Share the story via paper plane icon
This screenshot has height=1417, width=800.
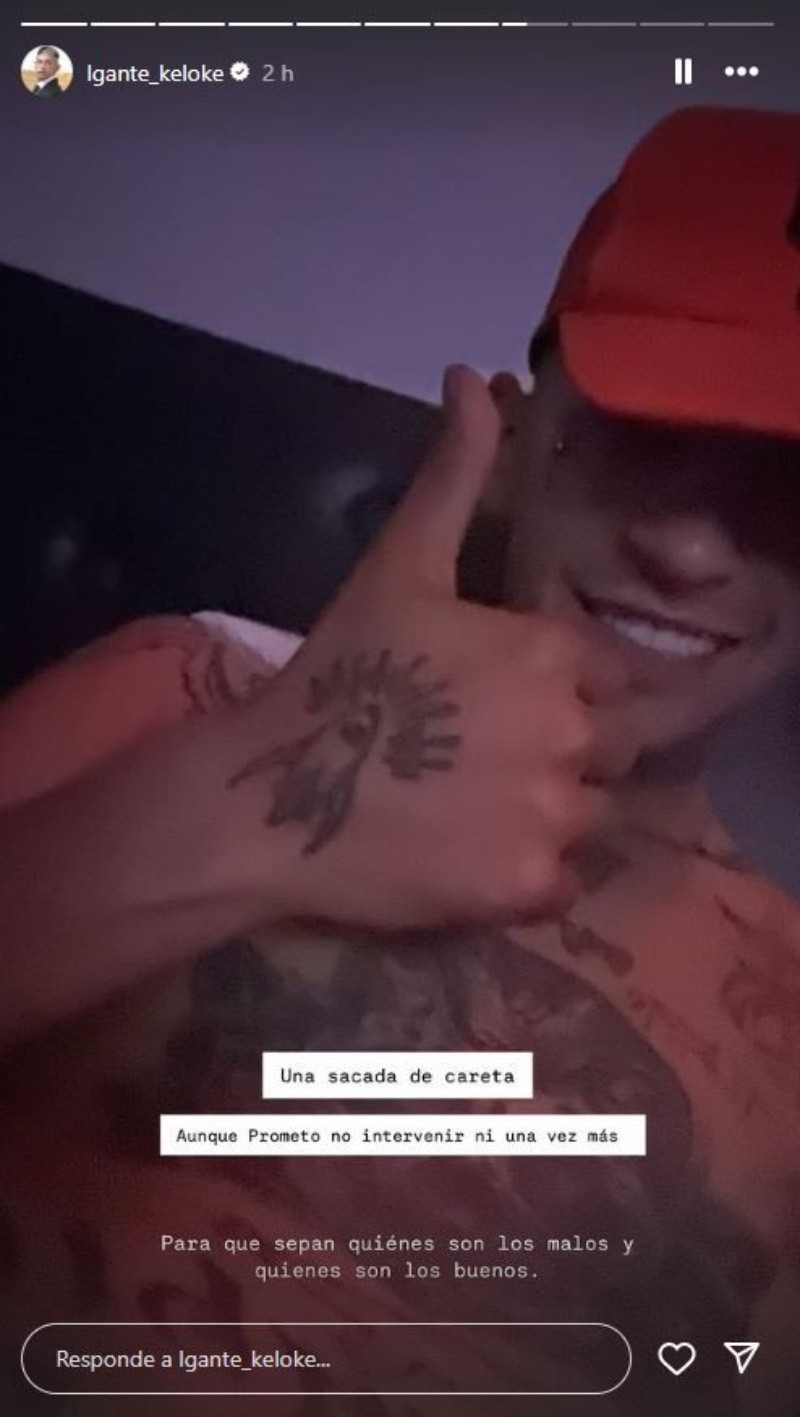[x=742, y=1358]
